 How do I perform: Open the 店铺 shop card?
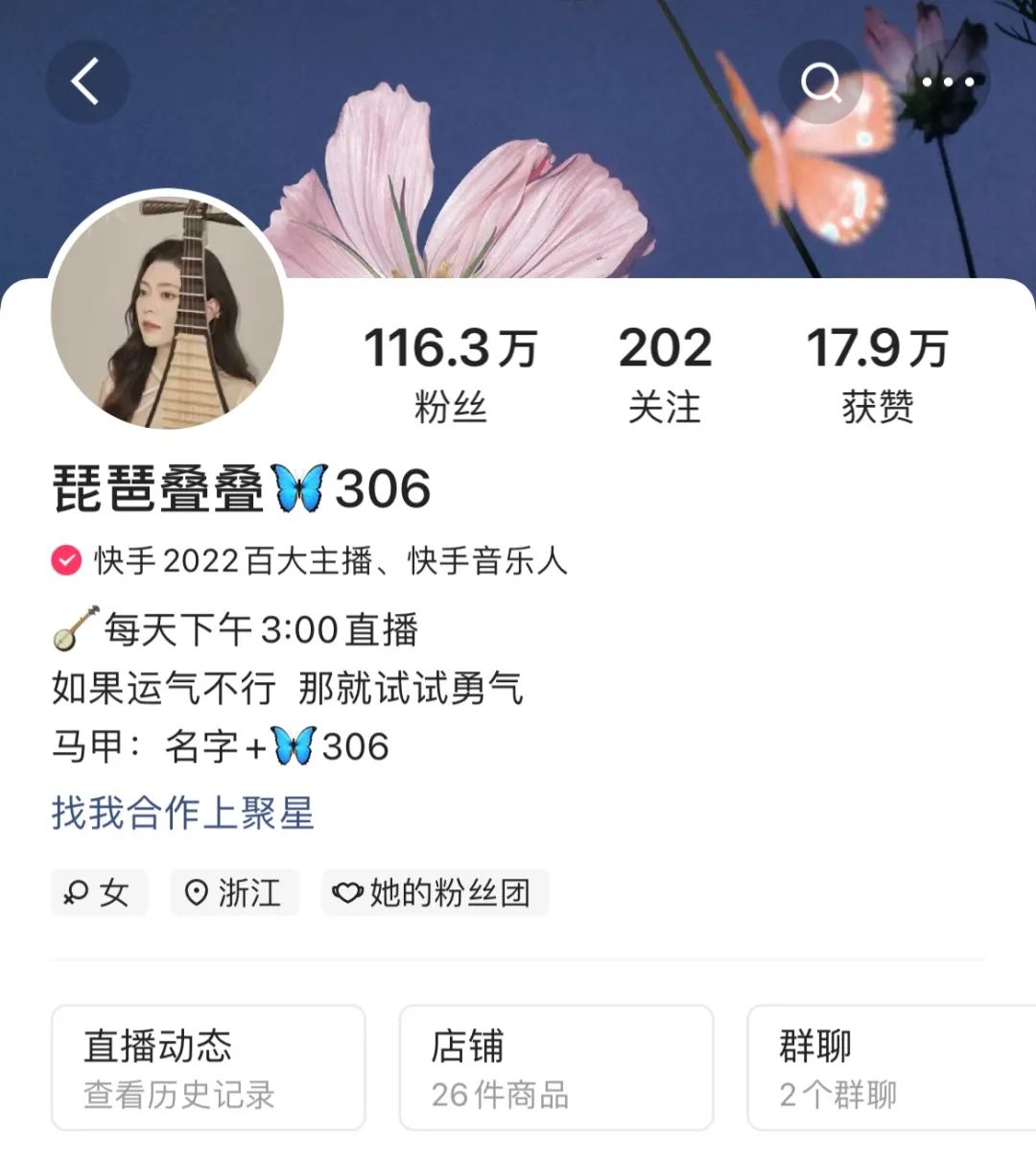(x=555, y=1067)
